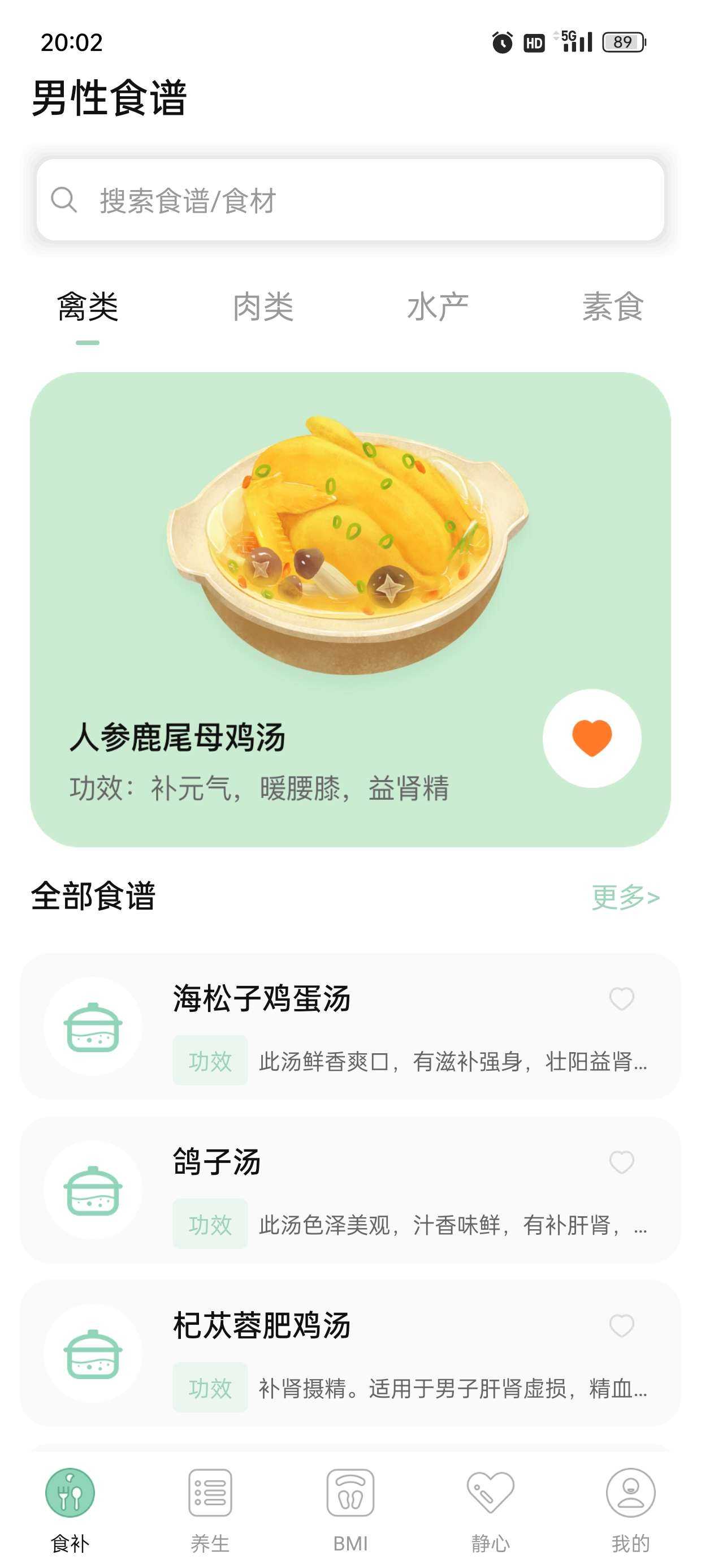701x1568 pixels.
Task: Go to the 养生 tab
Action: click(210, 1507)
